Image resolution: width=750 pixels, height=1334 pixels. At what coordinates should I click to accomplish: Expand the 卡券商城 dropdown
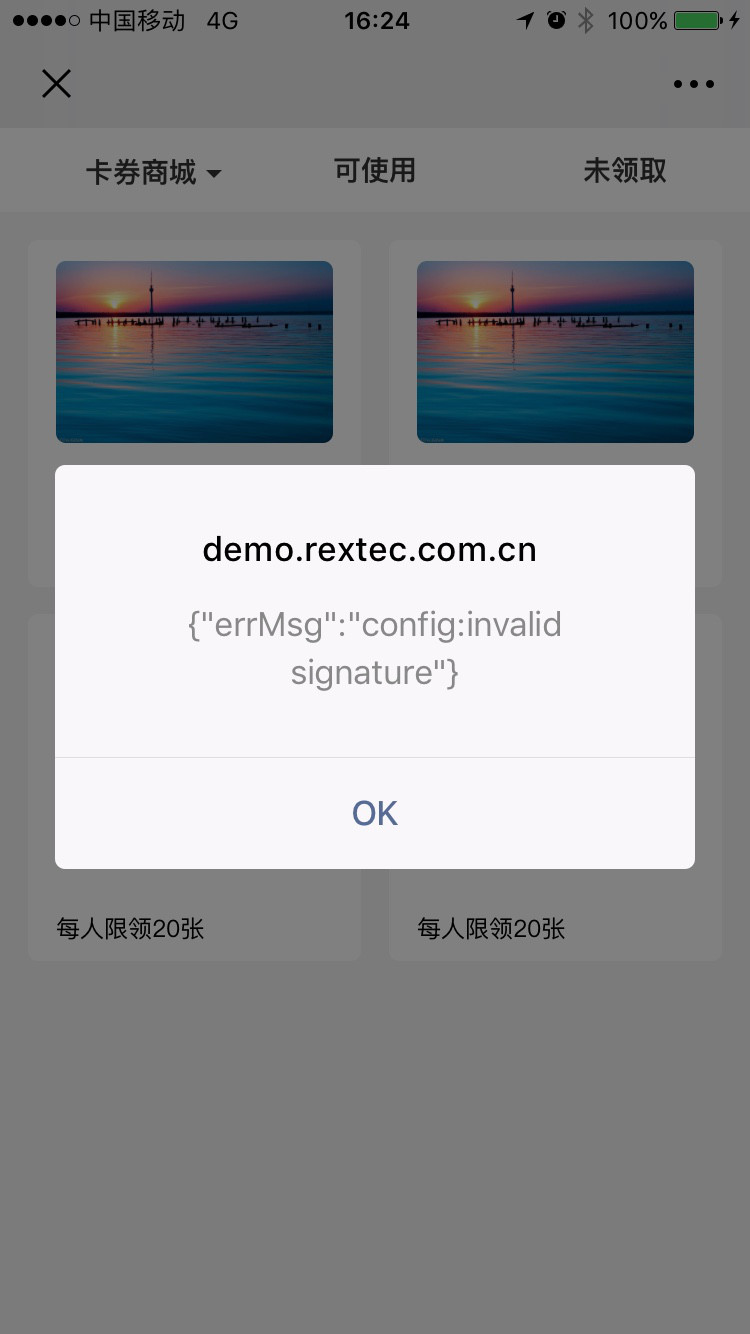coord(153,172)
